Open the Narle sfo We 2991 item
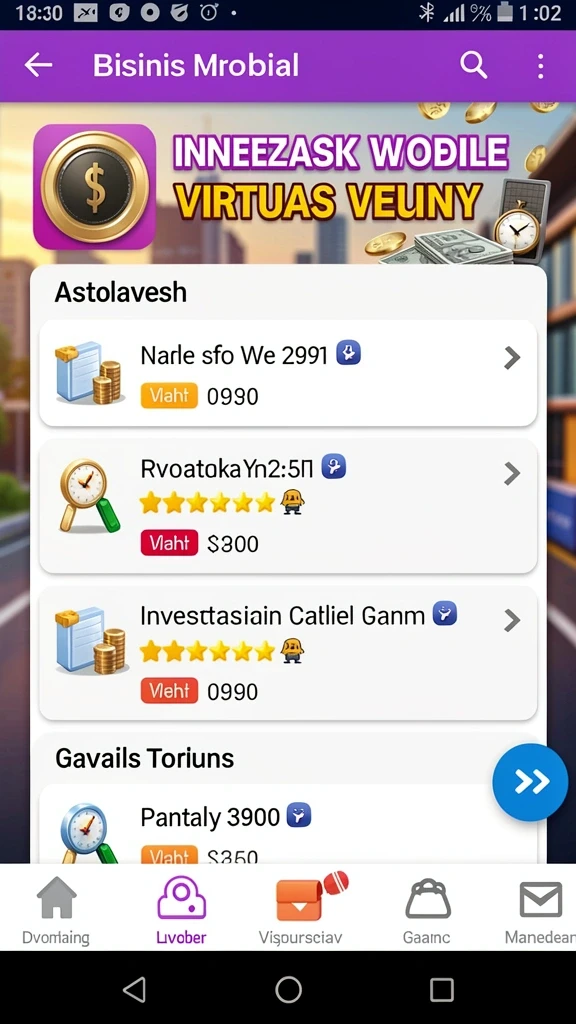The width and height of the screenshot is (576, 1024). coord(288,373)
